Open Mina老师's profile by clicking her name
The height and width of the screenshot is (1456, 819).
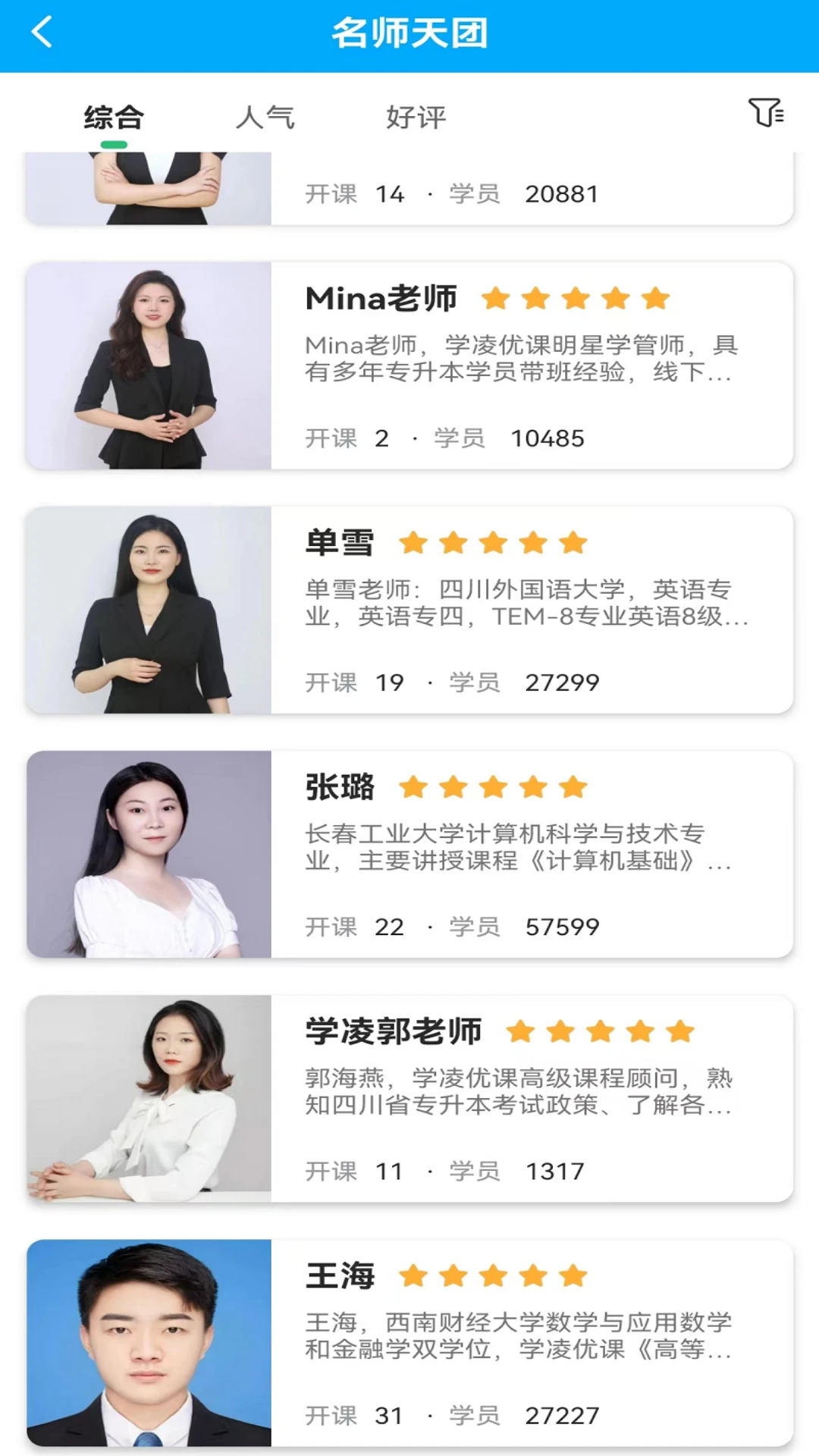click(x=381, y=298)
